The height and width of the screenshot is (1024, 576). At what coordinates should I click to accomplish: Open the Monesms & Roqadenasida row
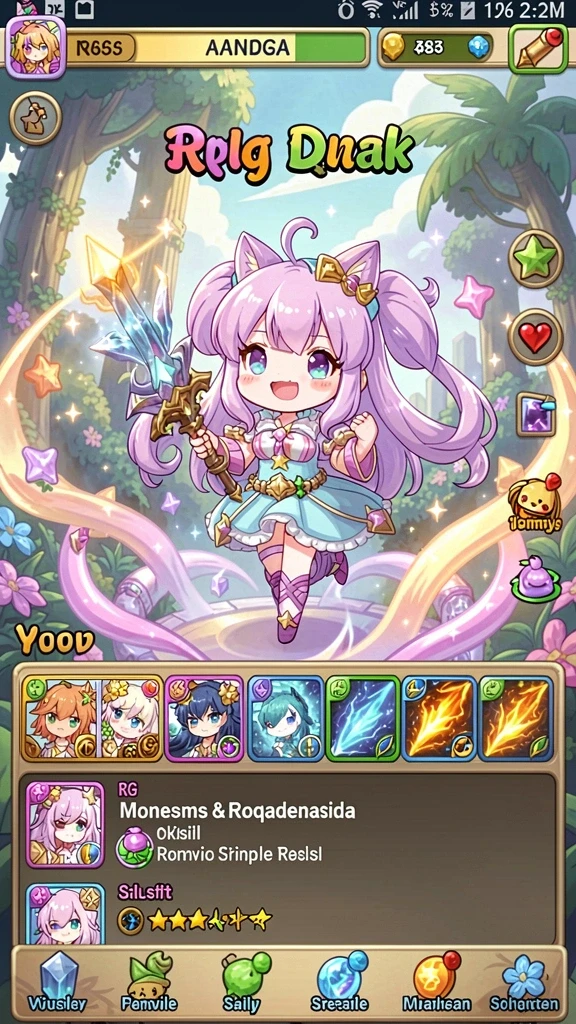click(x=287, y=826)
